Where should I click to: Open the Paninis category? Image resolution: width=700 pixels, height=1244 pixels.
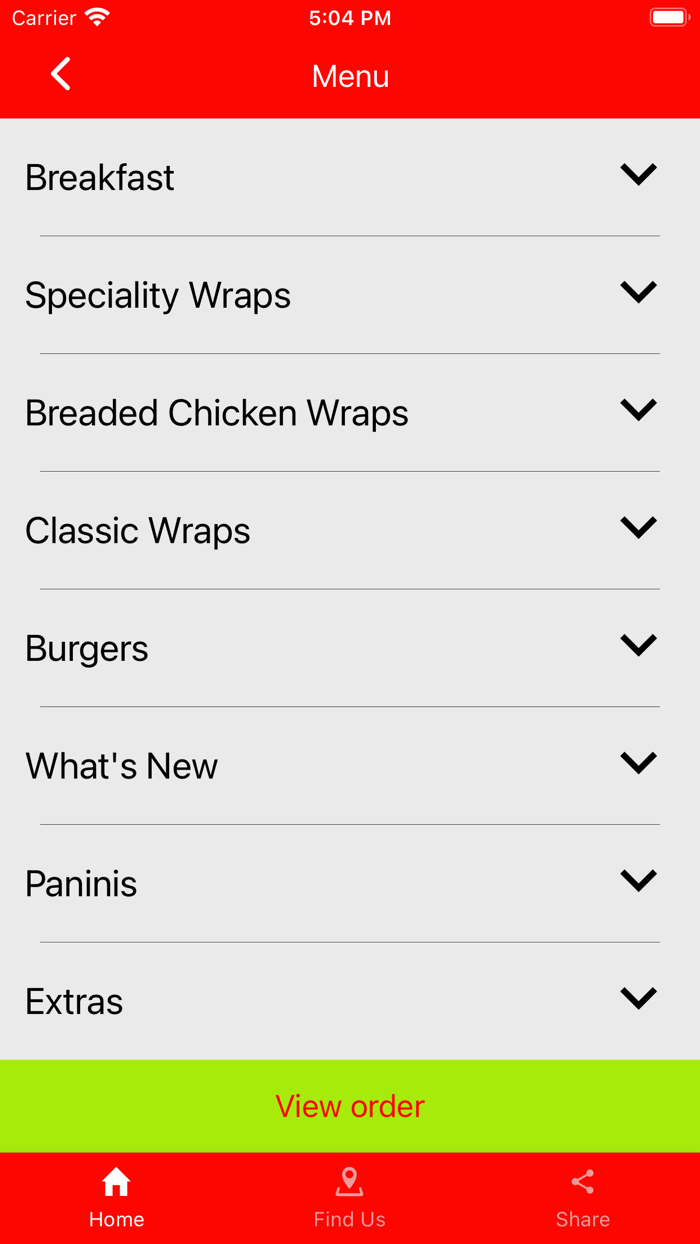point(638,880)
